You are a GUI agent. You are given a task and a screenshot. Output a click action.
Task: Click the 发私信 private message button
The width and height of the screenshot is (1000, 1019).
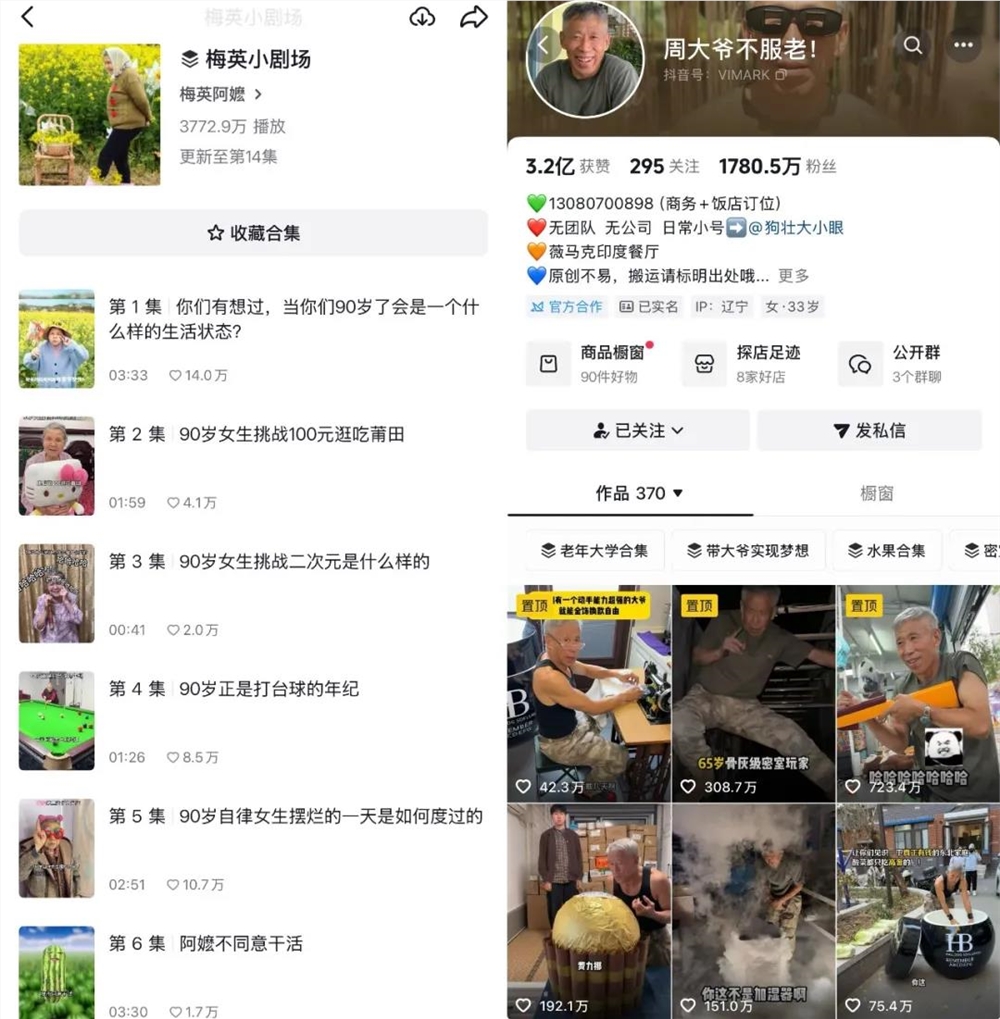click(x=871, y=430)
